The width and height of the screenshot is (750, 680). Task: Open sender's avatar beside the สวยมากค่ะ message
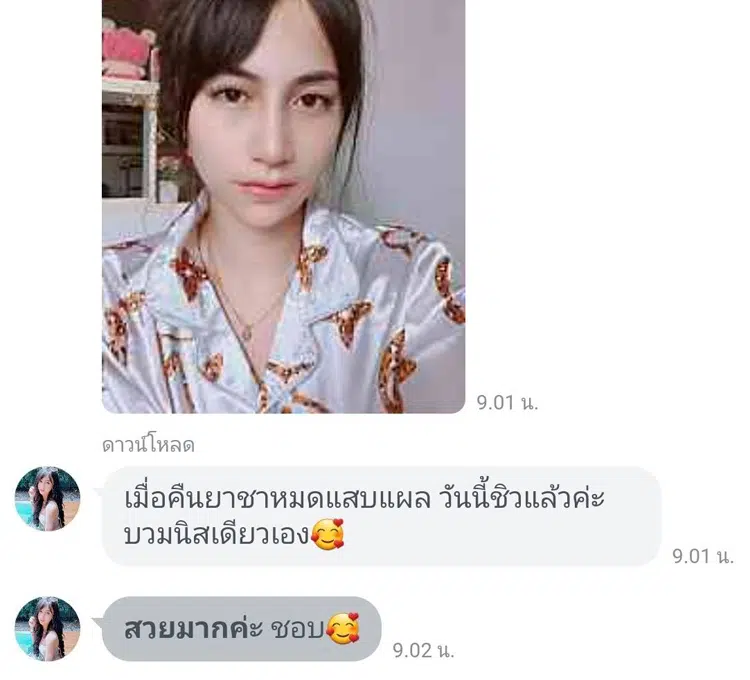(x=47, y=629)
